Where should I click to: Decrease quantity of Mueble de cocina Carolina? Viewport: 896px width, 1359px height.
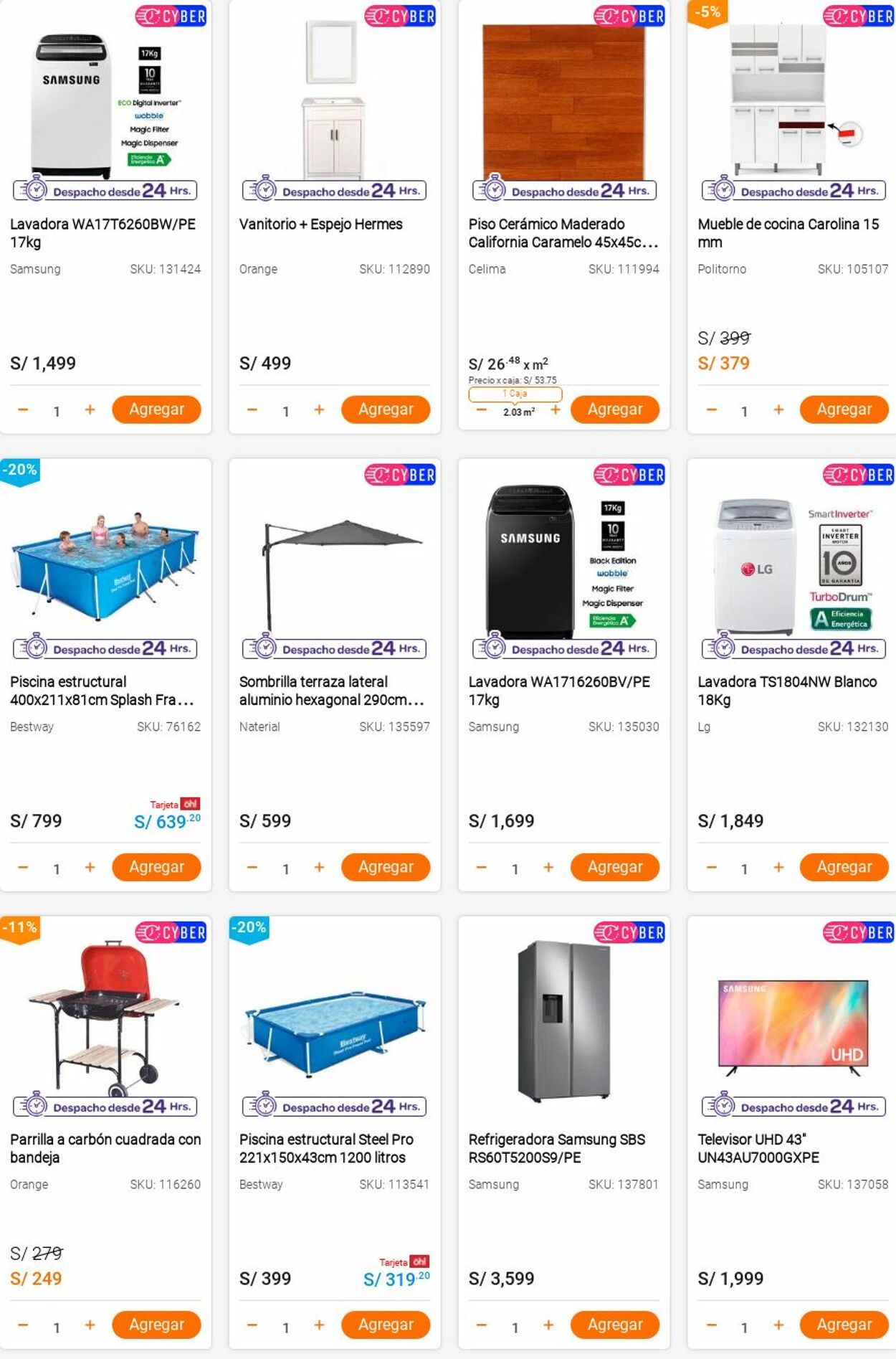(711, 409)
